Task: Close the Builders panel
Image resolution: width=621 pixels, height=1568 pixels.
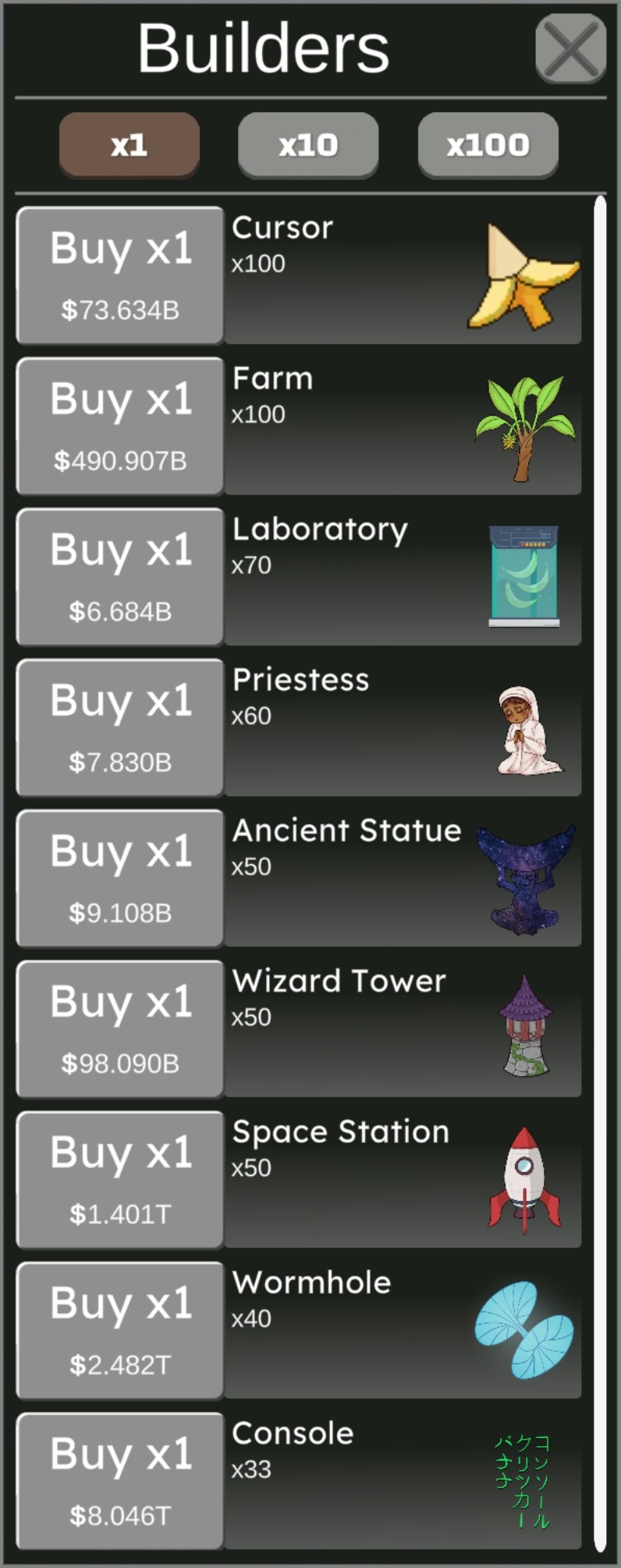Action: pos(570,48)
